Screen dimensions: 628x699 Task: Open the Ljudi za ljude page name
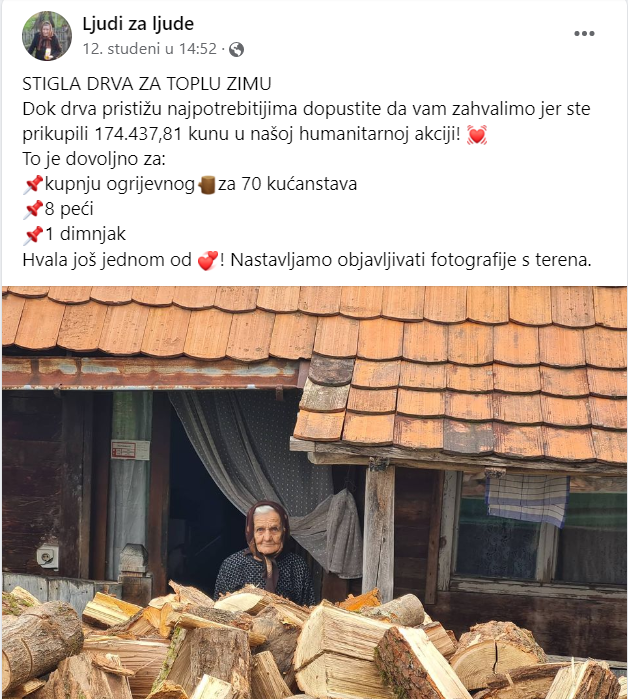[138, 24]
